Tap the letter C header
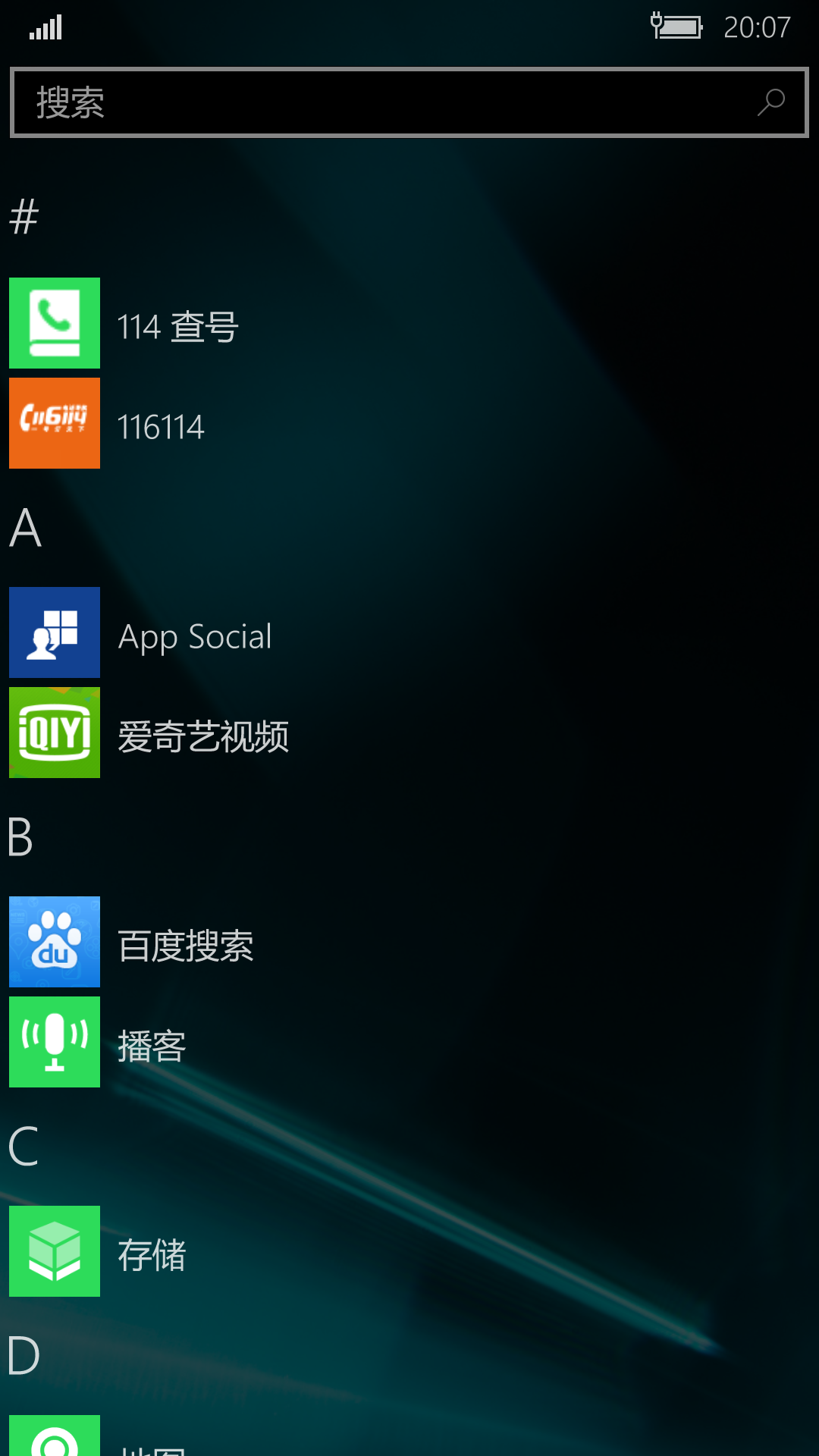 pyautogui.click(x=24, y=1146)
